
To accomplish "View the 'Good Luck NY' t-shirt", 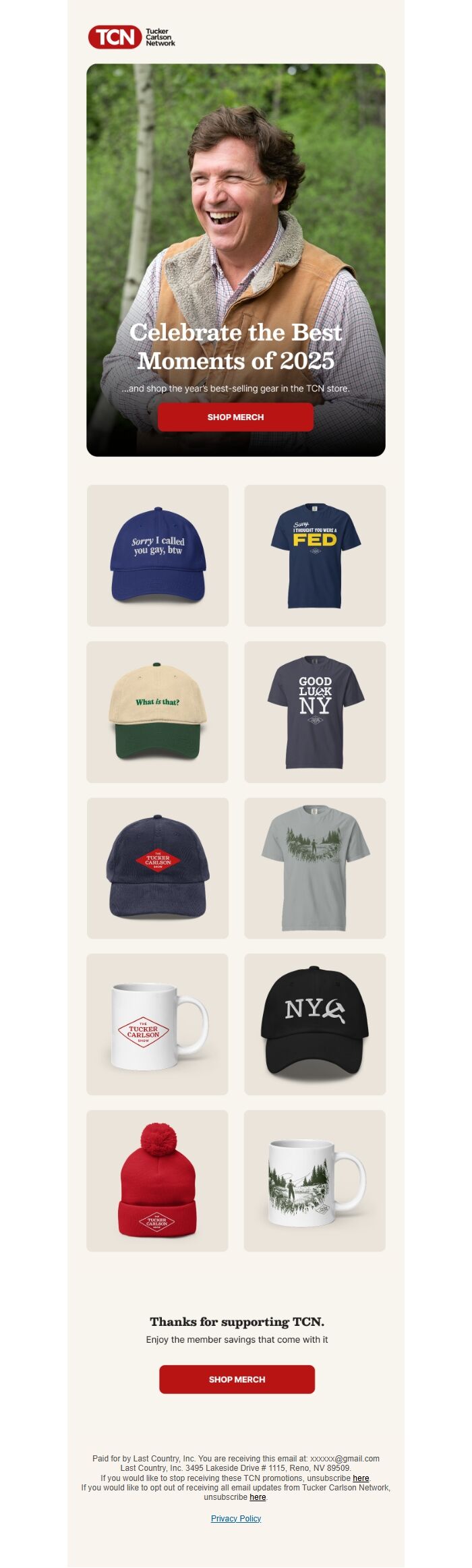I will [315, 712].
